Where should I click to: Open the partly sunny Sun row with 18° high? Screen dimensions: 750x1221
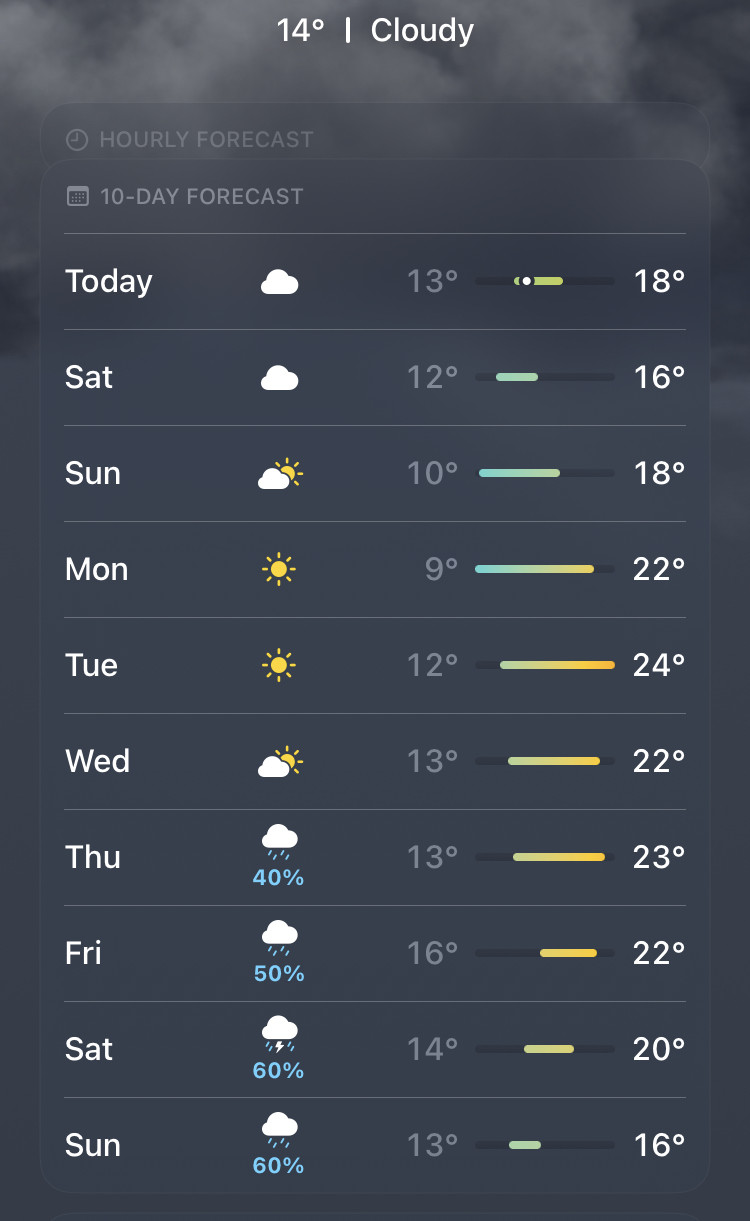374,474
